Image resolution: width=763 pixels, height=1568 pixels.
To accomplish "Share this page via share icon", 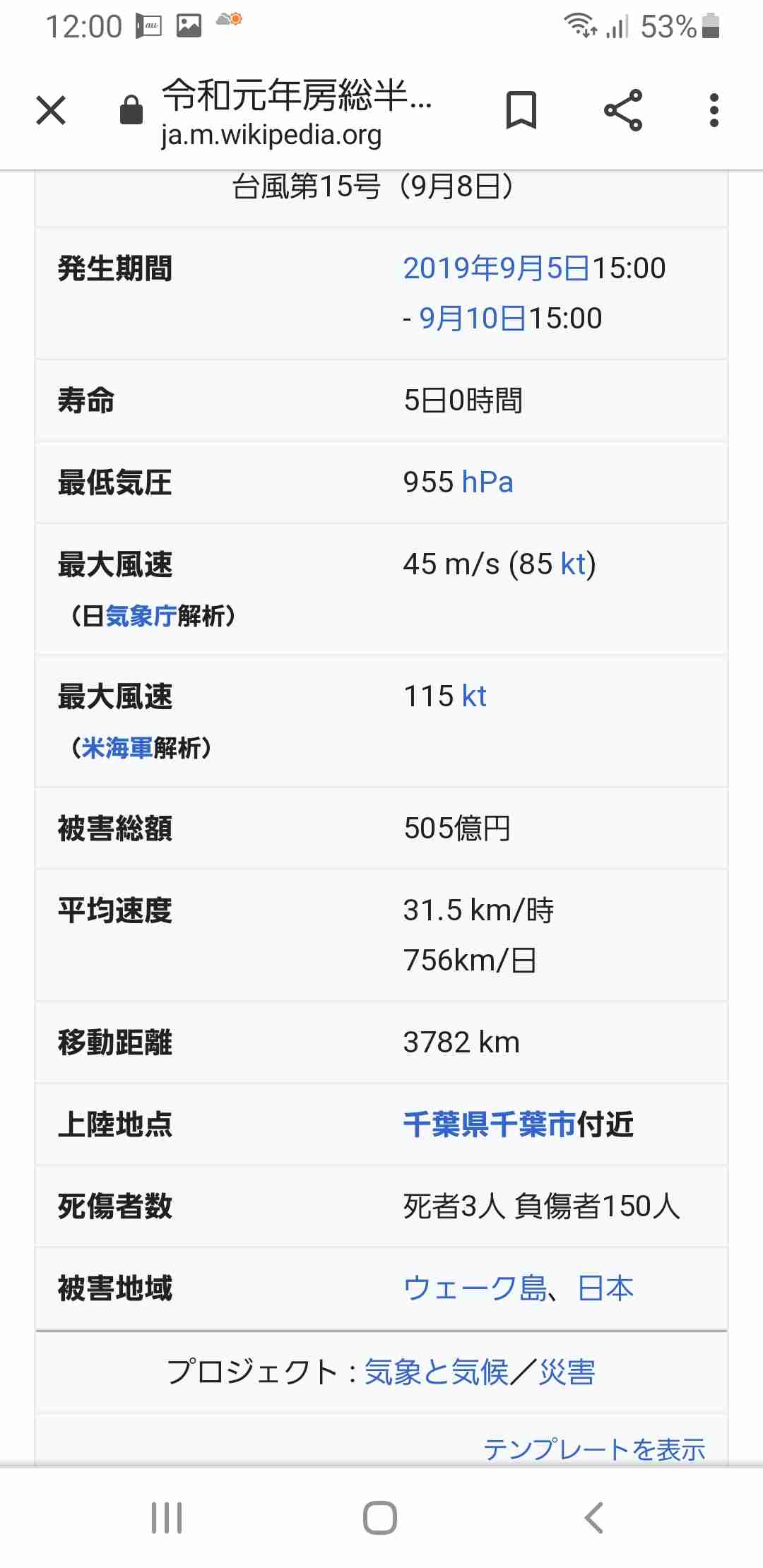I will 623,110.
